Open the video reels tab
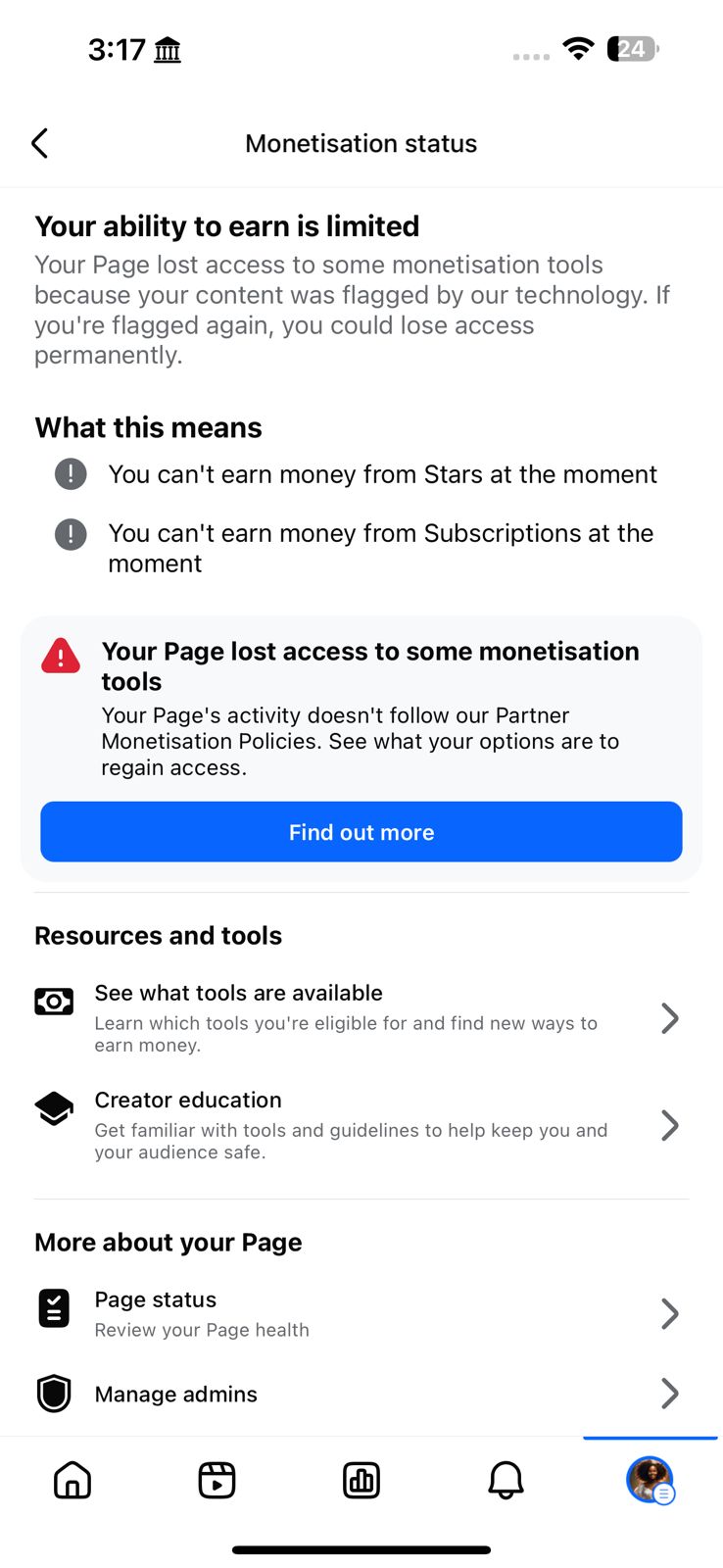Image resolution: width=723 pixels, height=1568 pixels. pos(217,1480)
